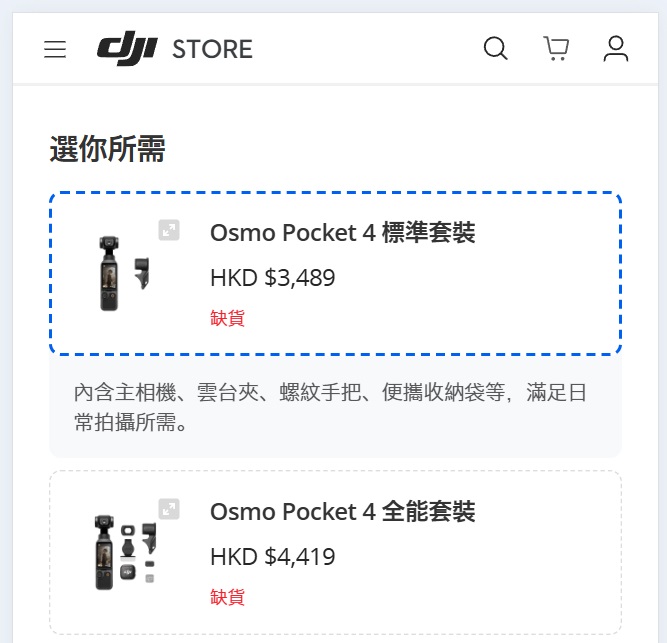
Task: Open the account profile icon
Action: (x=616, y=48)
